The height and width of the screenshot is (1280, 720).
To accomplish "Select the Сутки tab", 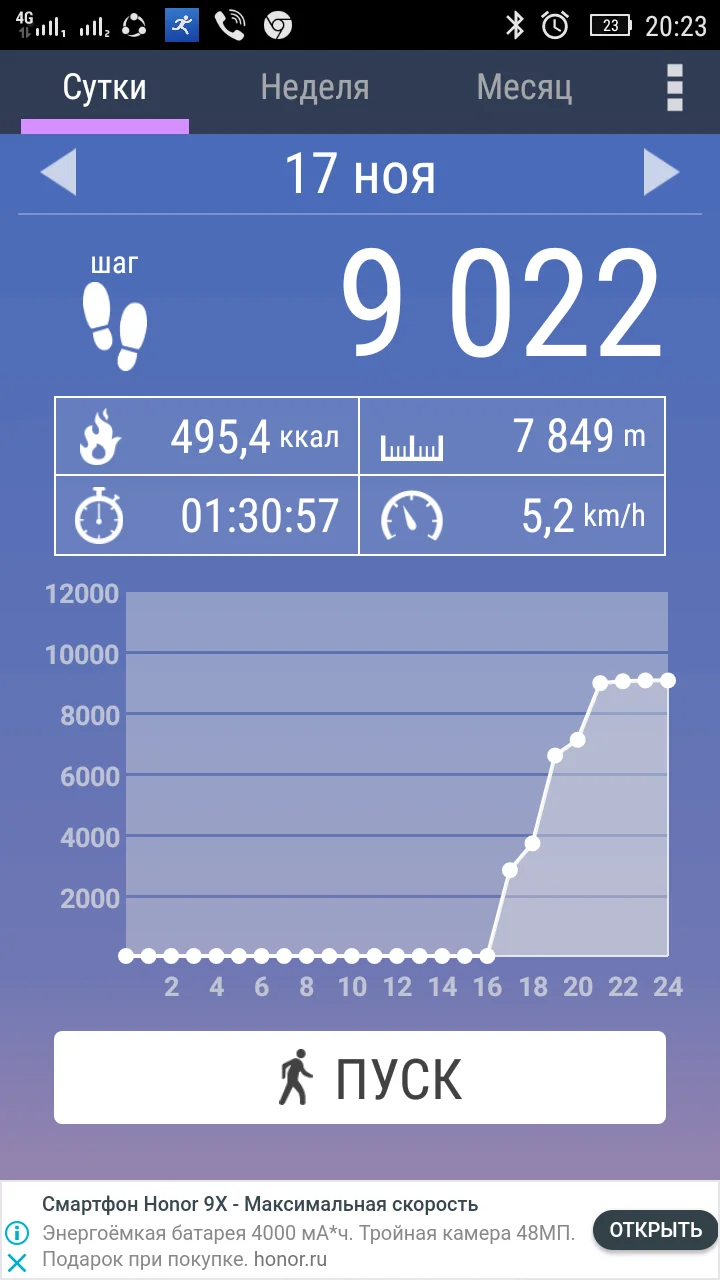I will (x=105, y=88).
